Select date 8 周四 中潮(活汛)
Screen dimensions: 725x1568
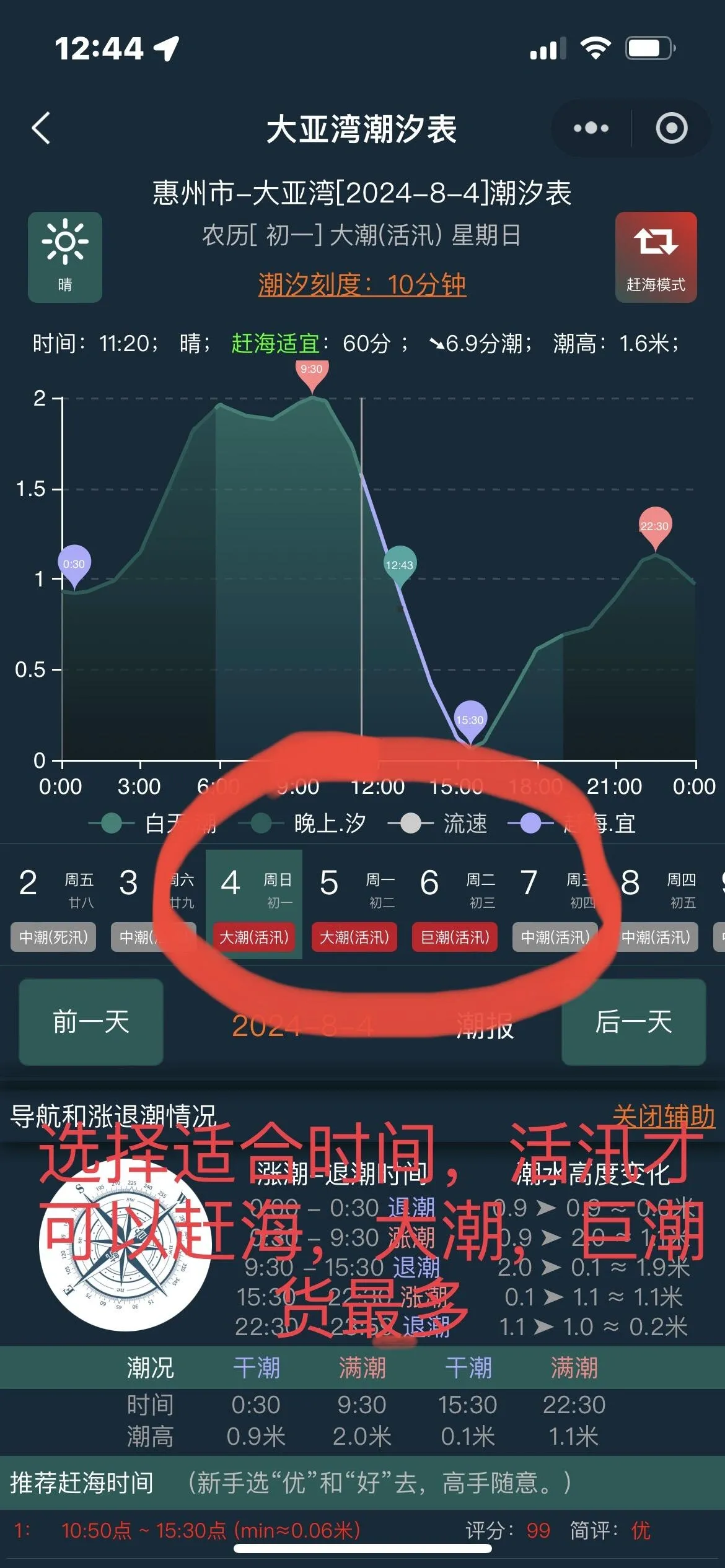point(656,905)
